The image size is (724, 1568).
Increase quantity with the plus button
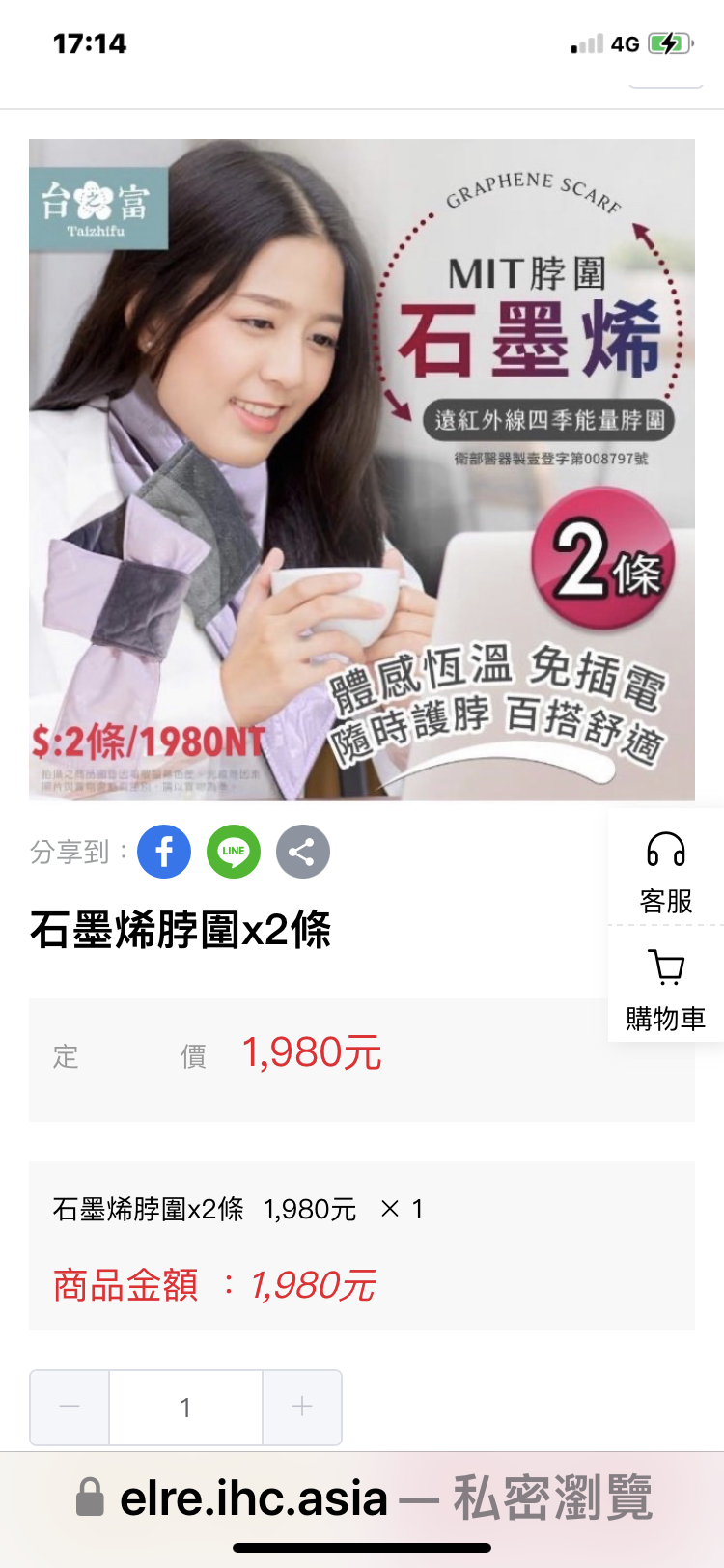302,1408
